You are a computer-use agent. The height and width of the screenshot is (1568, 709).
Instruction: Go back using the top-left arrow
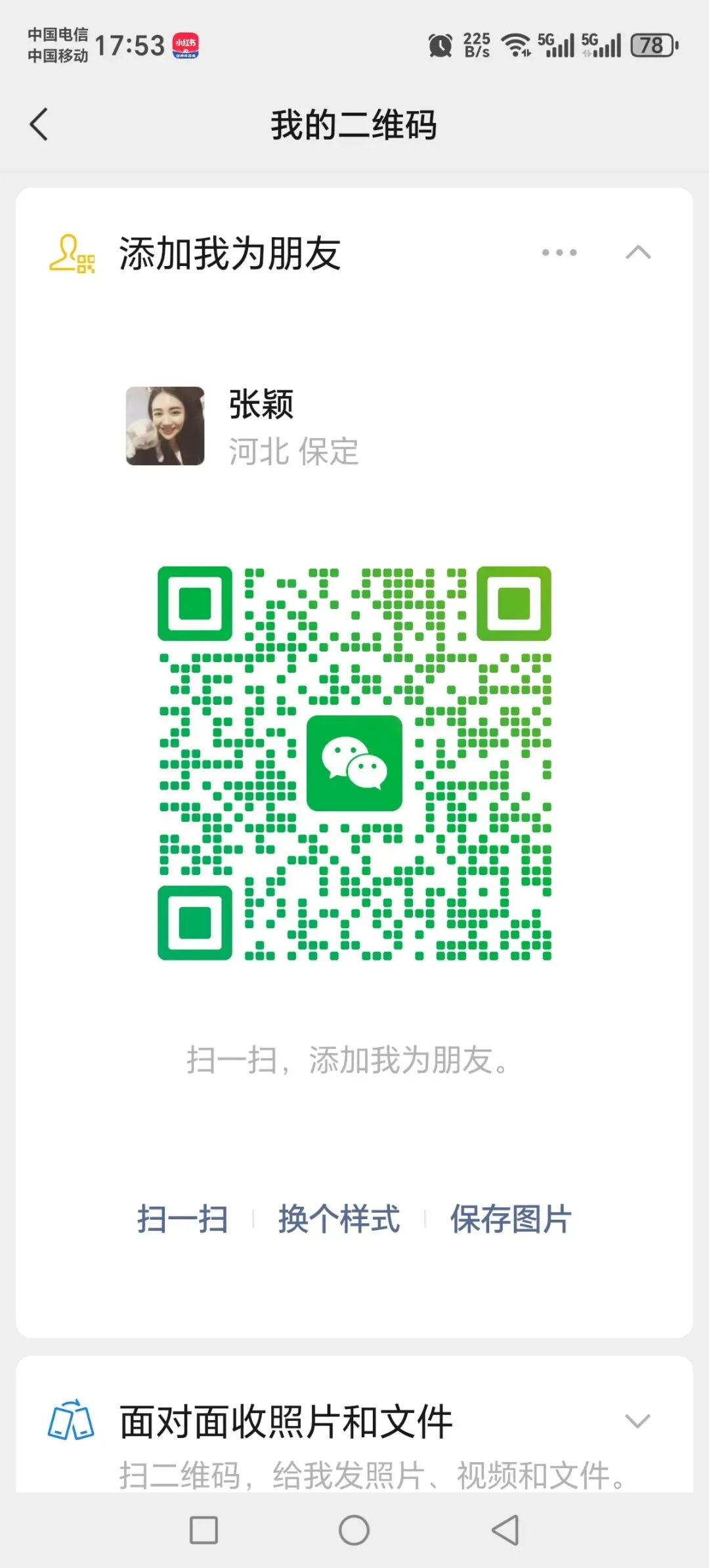tap(39, 124)
